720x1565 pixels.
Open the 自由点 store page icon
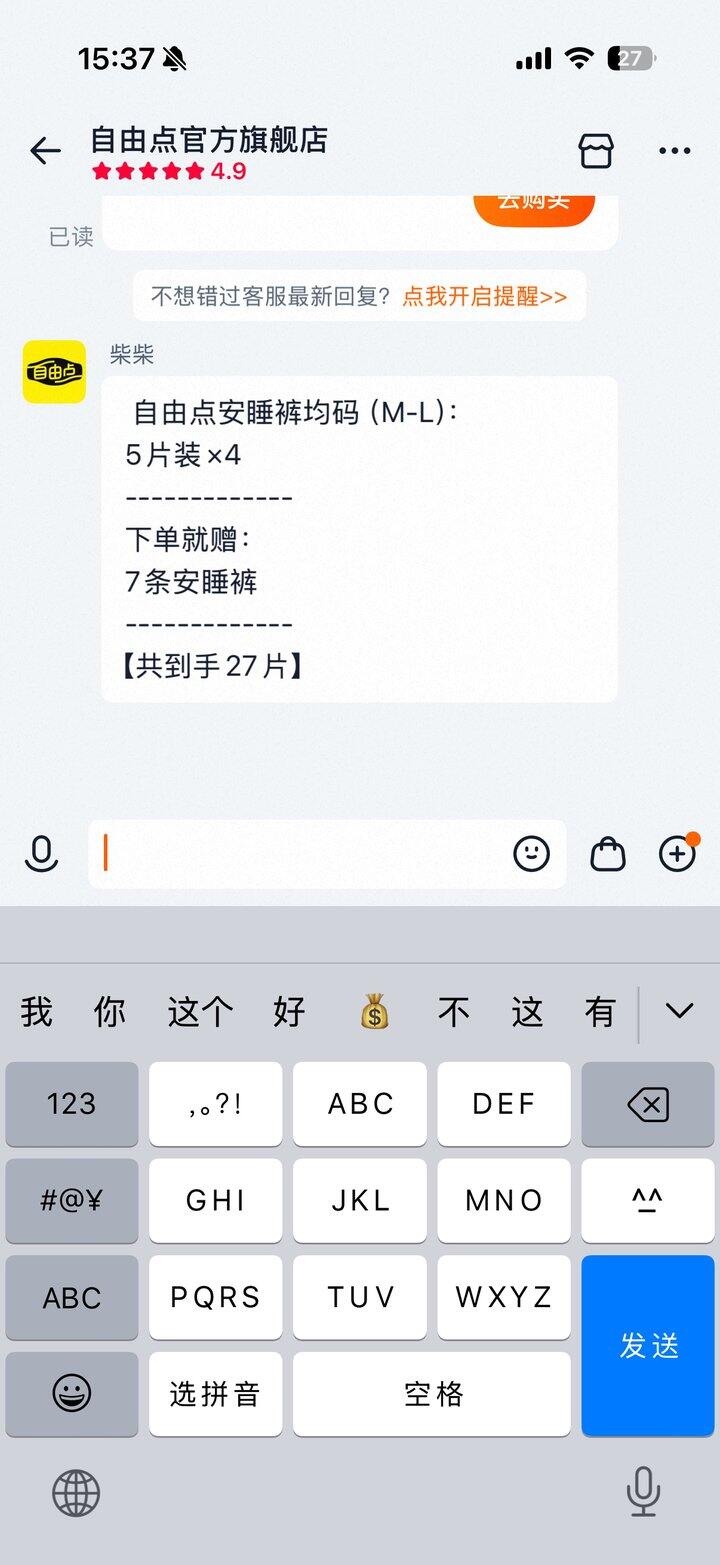pos(596,151)
